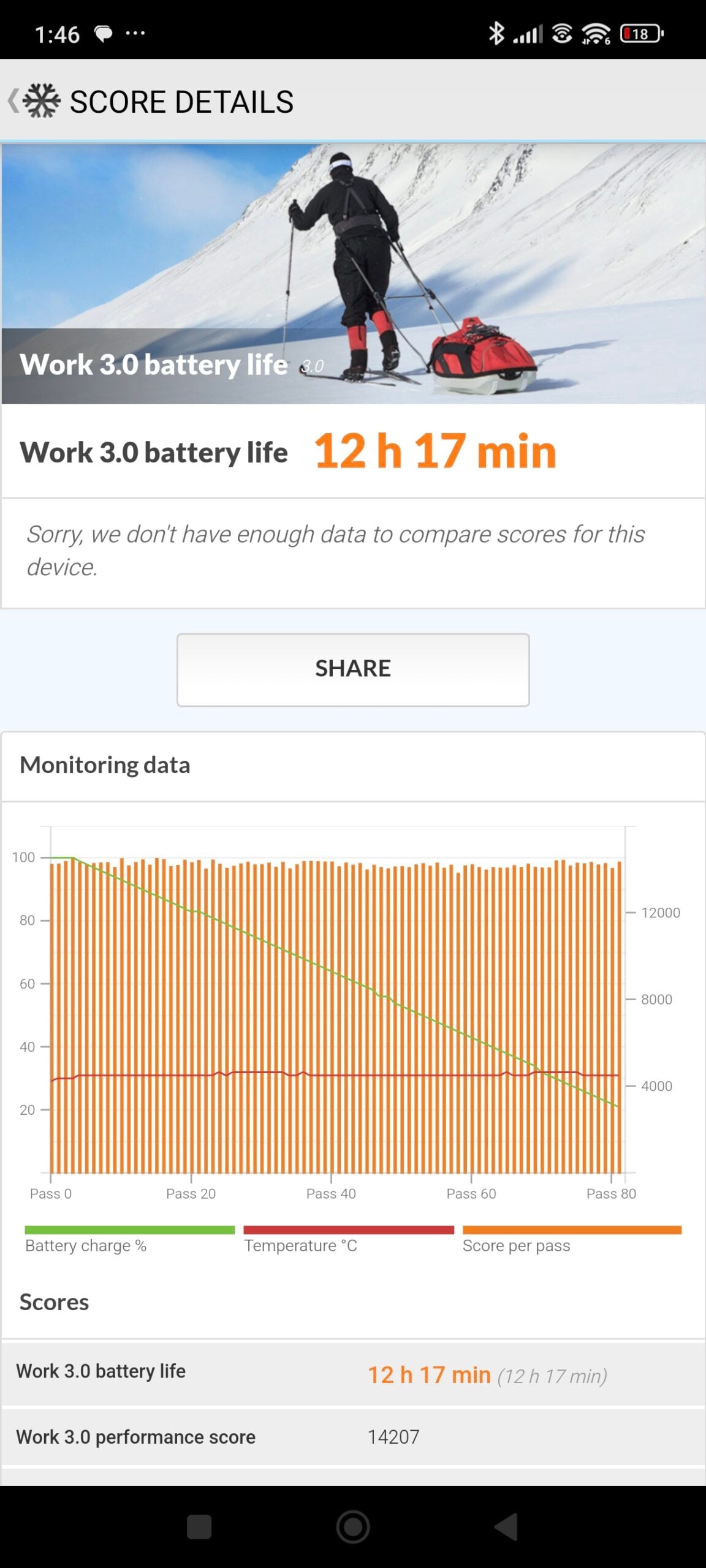Tap the system back triangle
Screen dimensions: 706x1568
point(507,1526)
